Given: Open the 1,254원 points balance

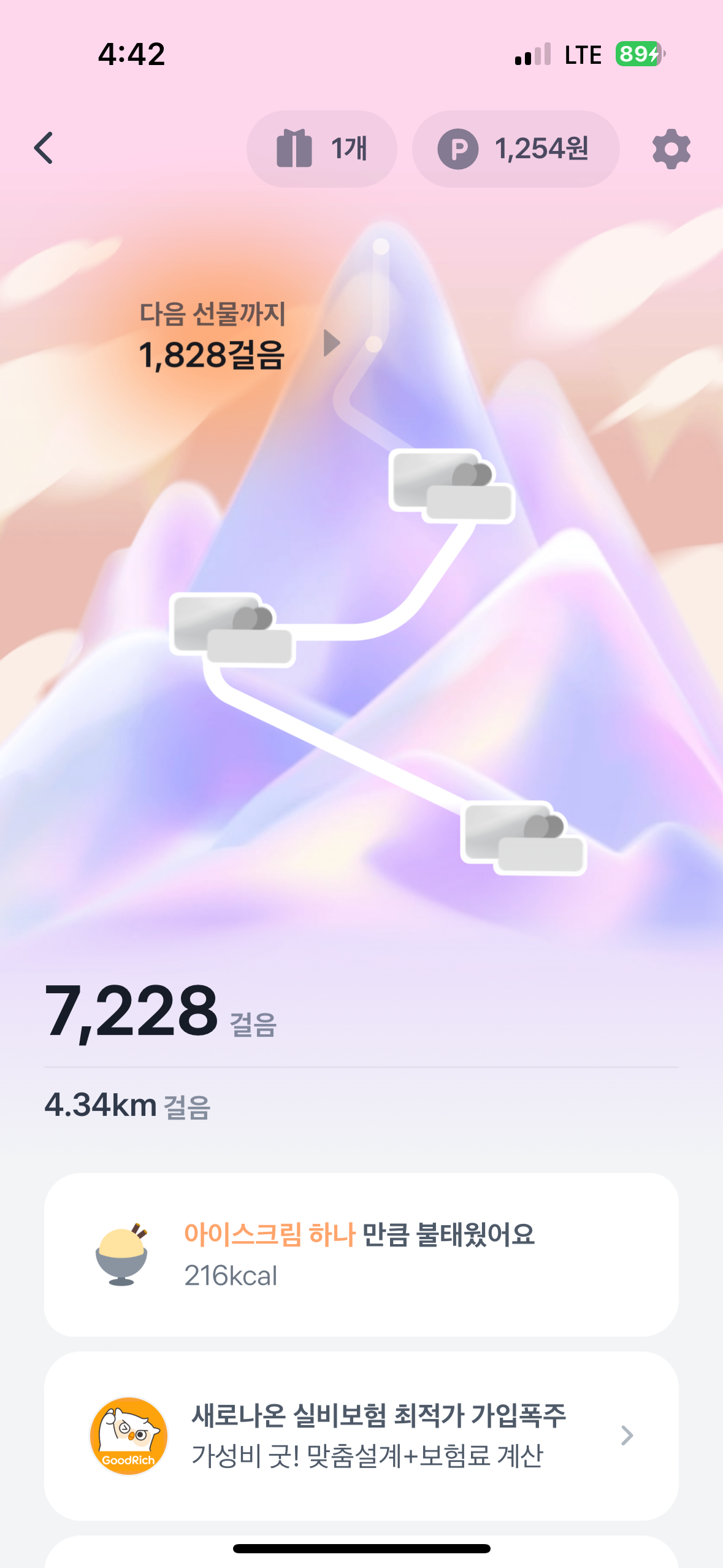Looking at the screenshot, I should (x=515, y=148).
